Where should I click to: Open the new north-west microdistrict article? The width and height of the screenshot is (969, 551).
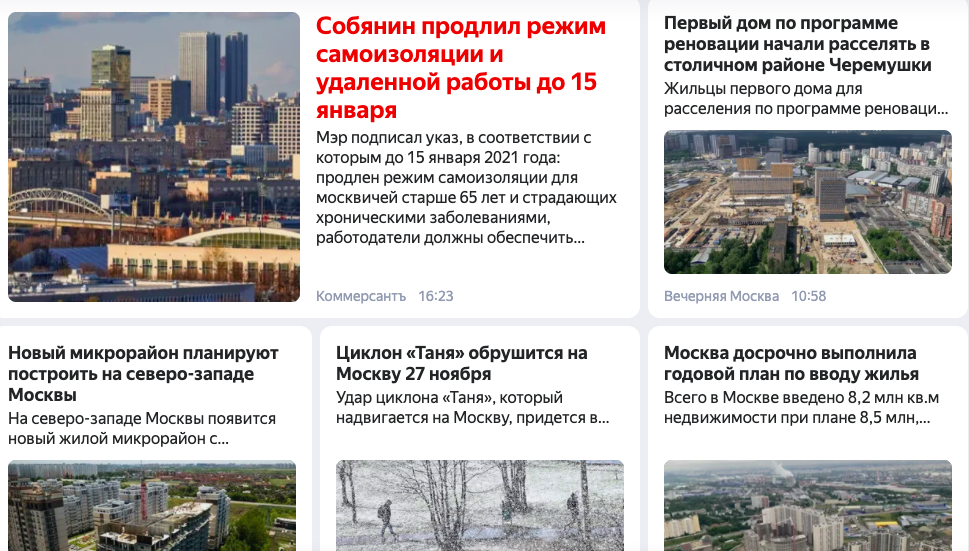(143, 373)
